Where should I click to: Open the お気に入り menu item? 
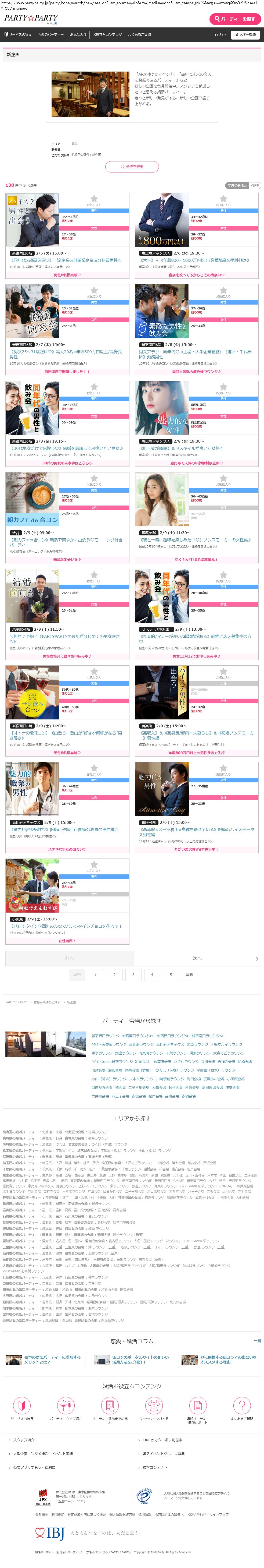(78, 35)
